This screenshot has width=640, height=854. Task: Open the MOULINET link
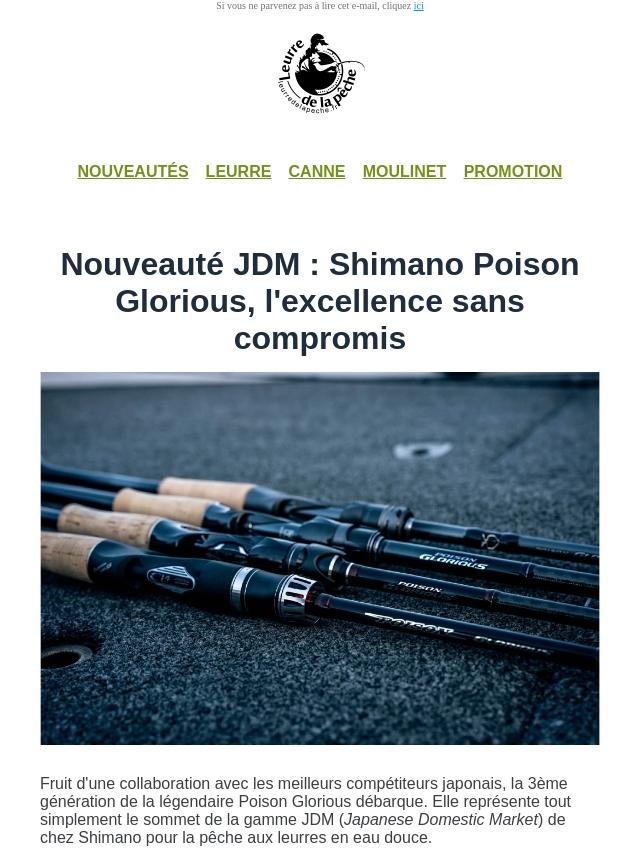[404, 172]
